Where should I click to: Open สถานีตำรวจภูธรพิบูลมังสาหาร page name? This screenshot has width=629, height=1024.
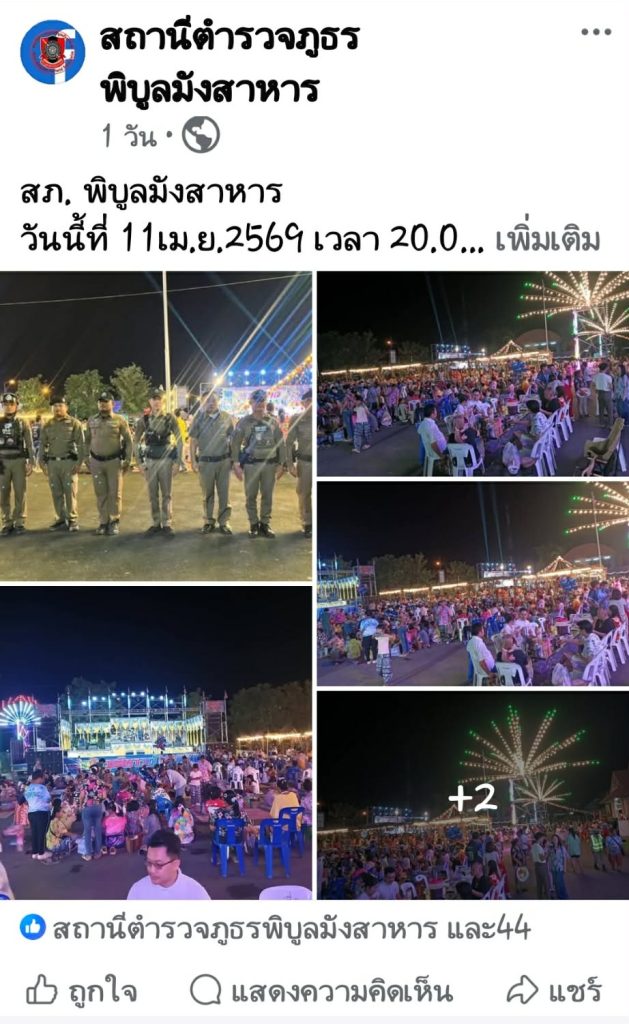(229, 64)
